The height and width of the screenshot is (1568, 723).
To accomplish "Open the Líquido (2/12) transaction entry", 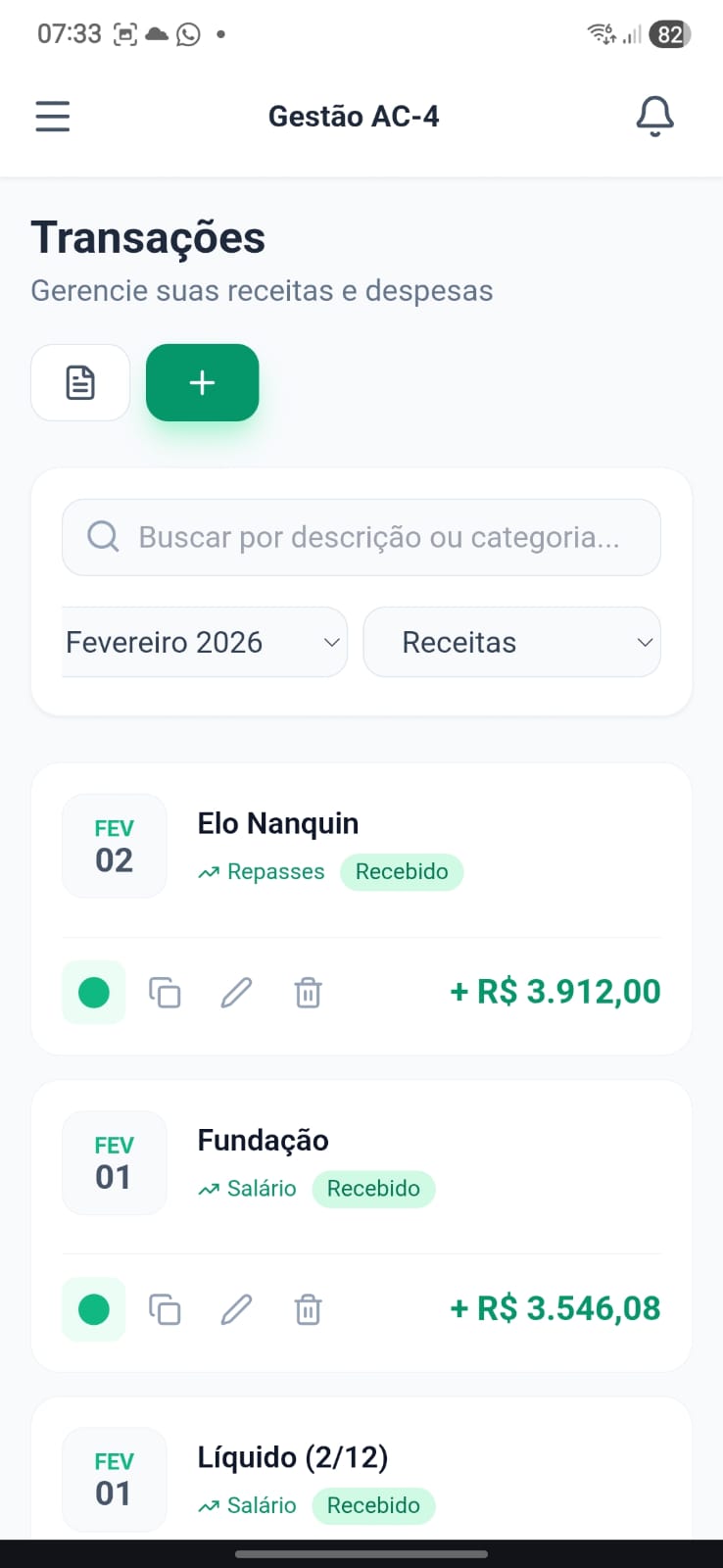I will point(293,1457).
